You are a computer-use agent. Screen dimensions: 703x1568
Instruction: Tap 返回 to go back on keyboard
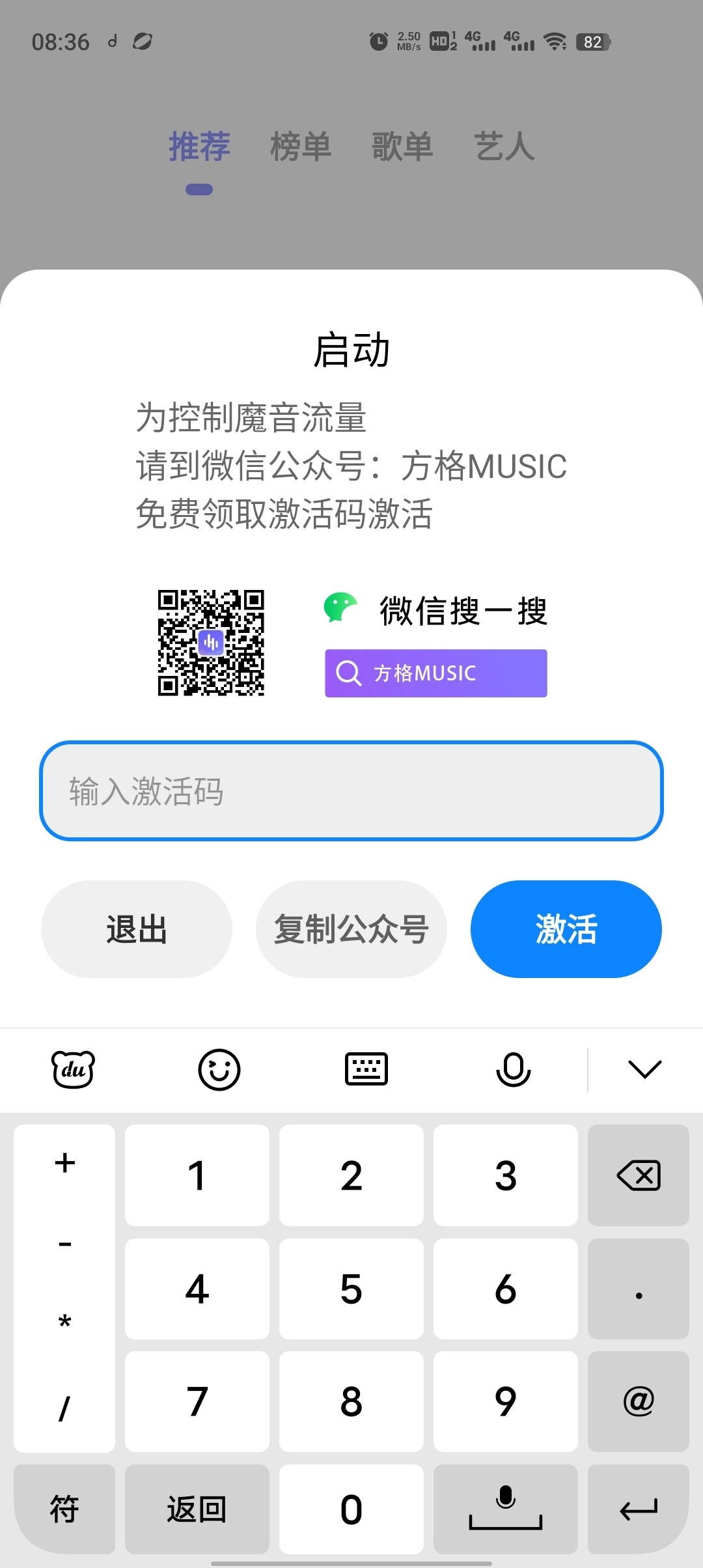(197, 1509)
